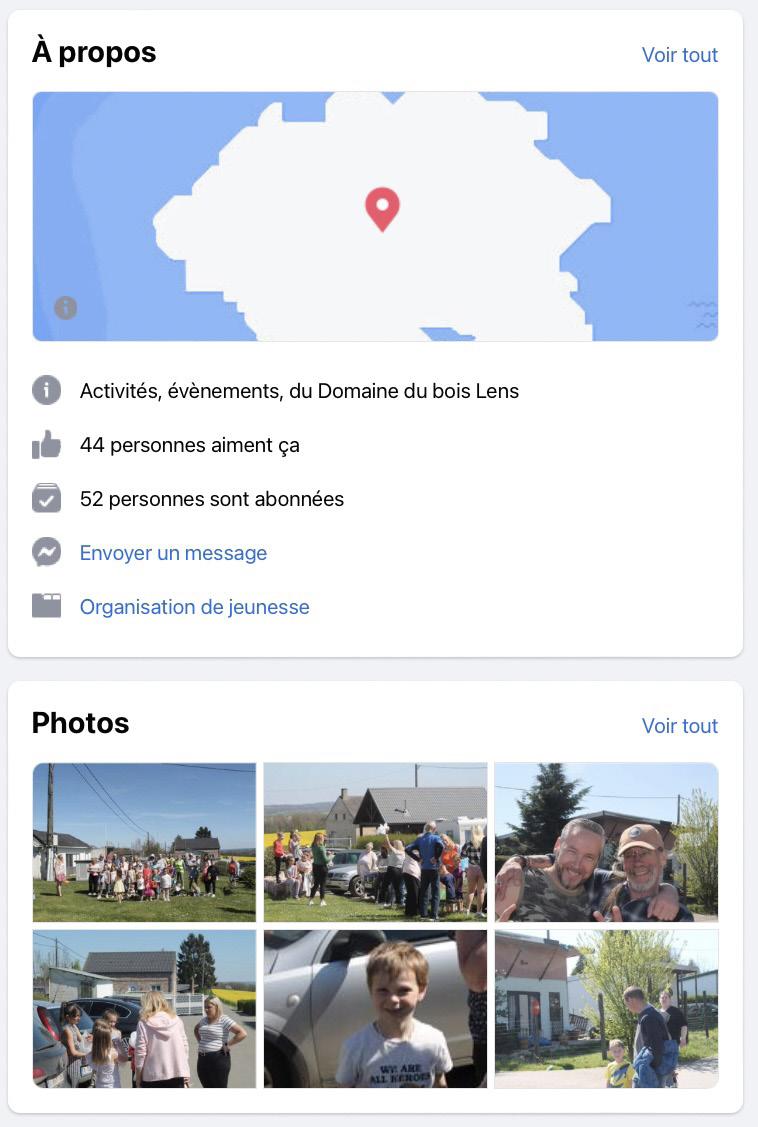Viewport: 758px width, 1127px height.
Task: Tap Envoyer un message link
Action: (173, 553)
